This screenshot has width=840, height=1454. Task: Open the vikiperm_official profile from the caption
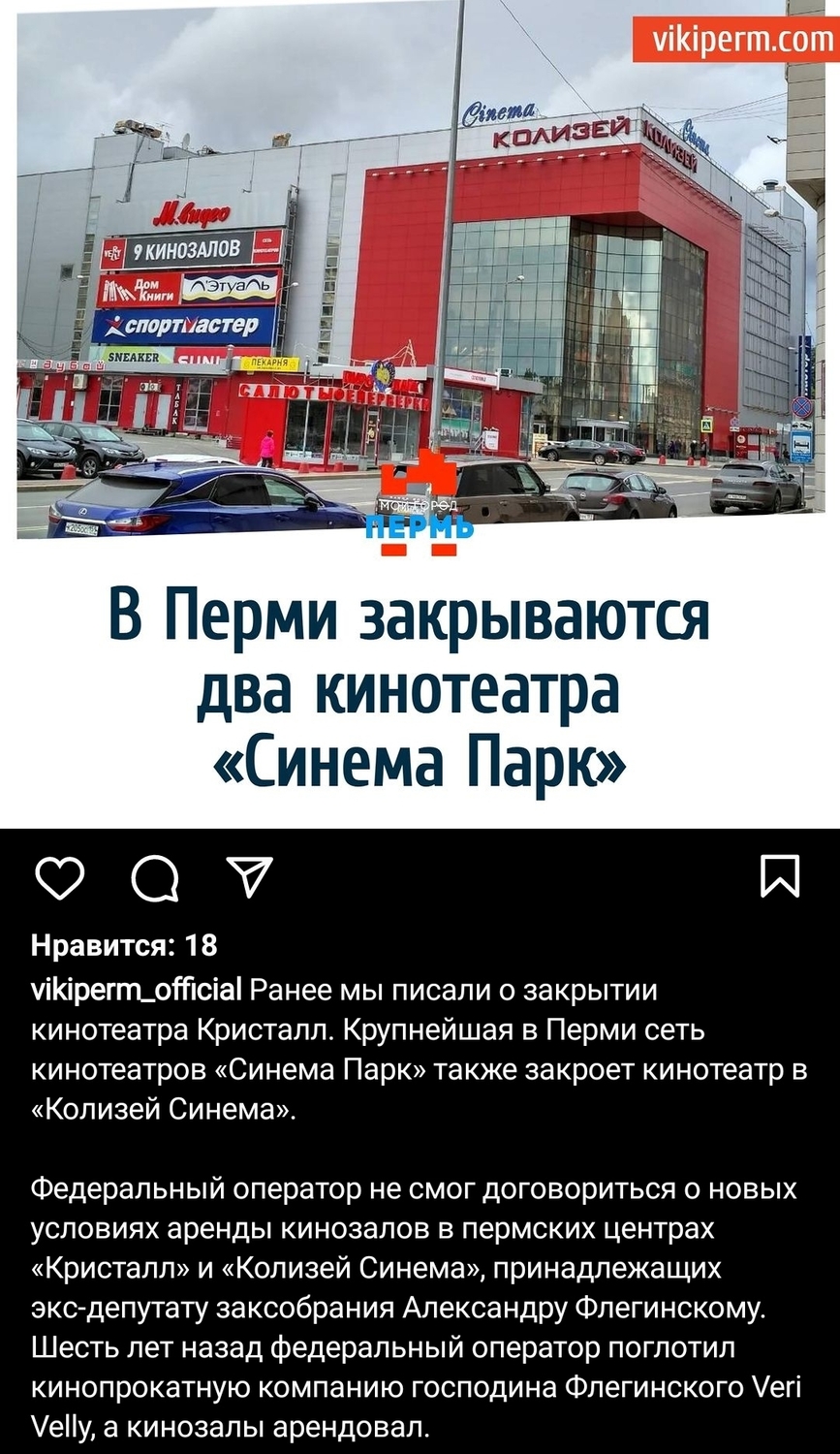136,990
